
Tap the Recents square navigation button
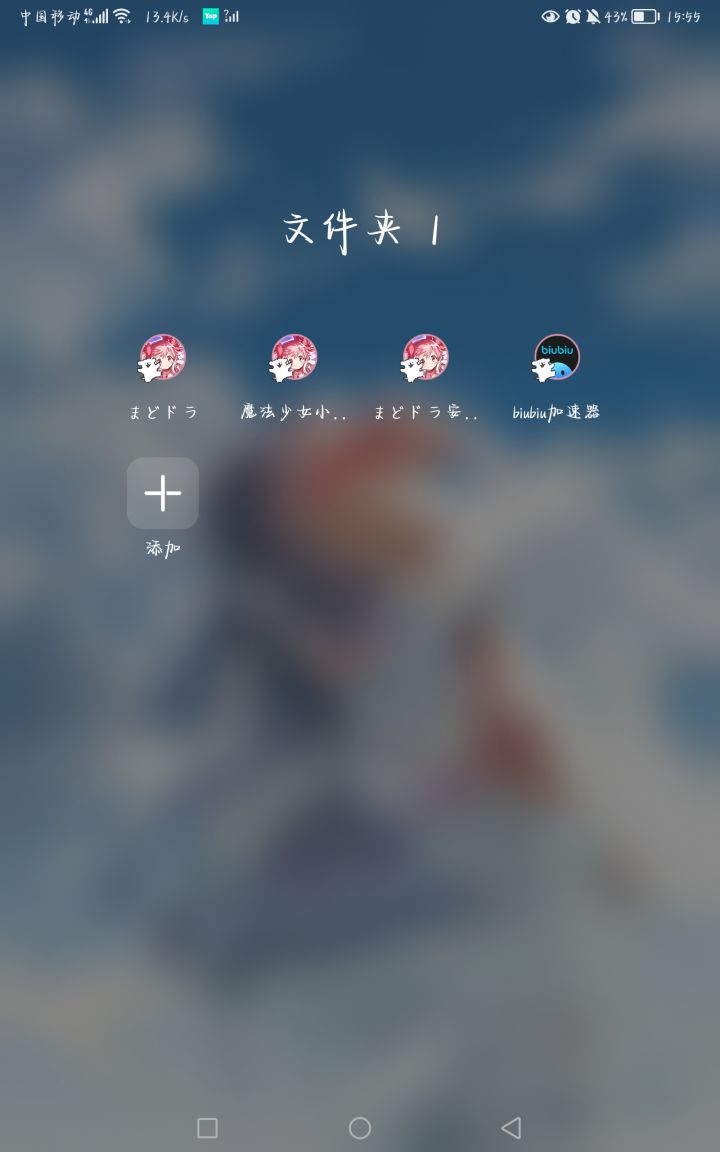pos(207,1127)
